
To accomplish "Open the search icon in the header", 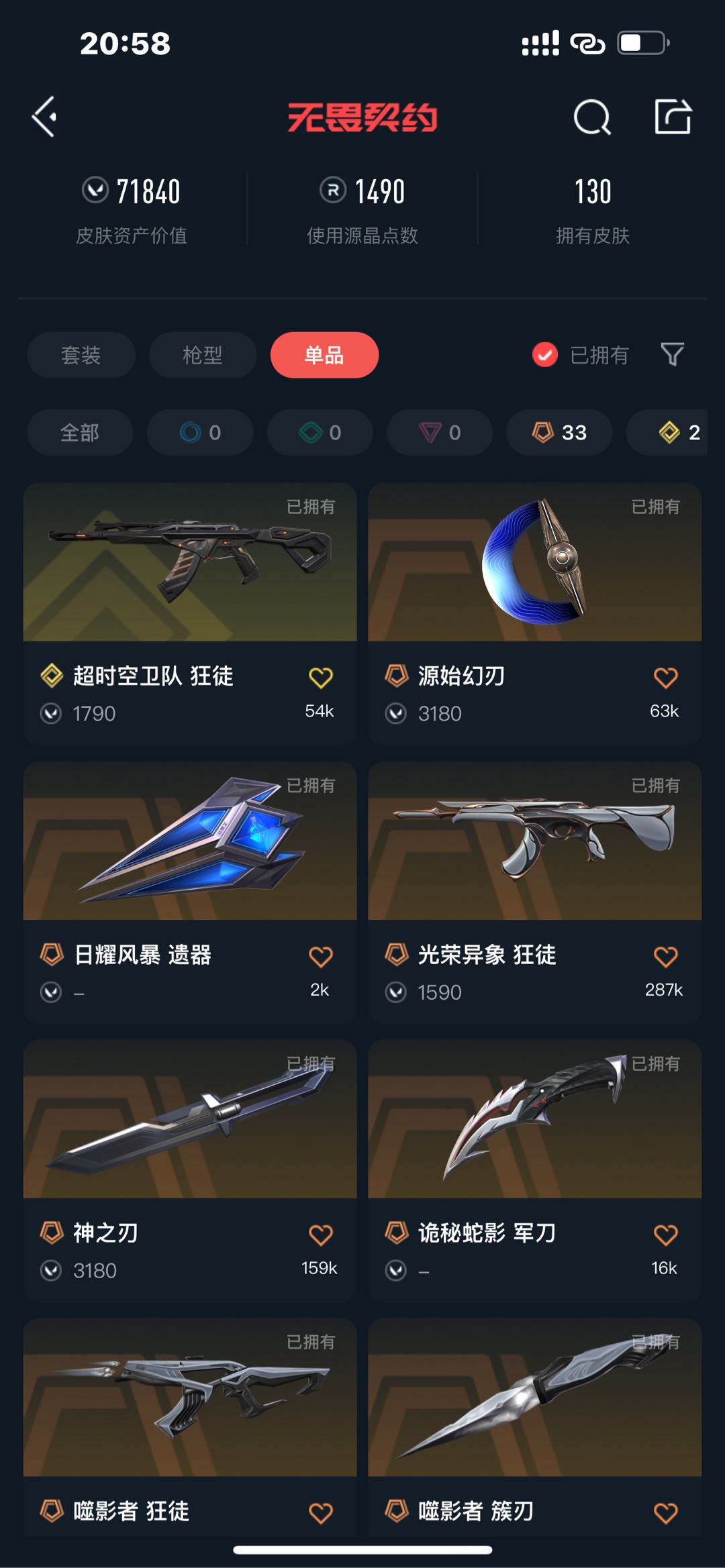I will pyautogui.click(x=592, y=117).
